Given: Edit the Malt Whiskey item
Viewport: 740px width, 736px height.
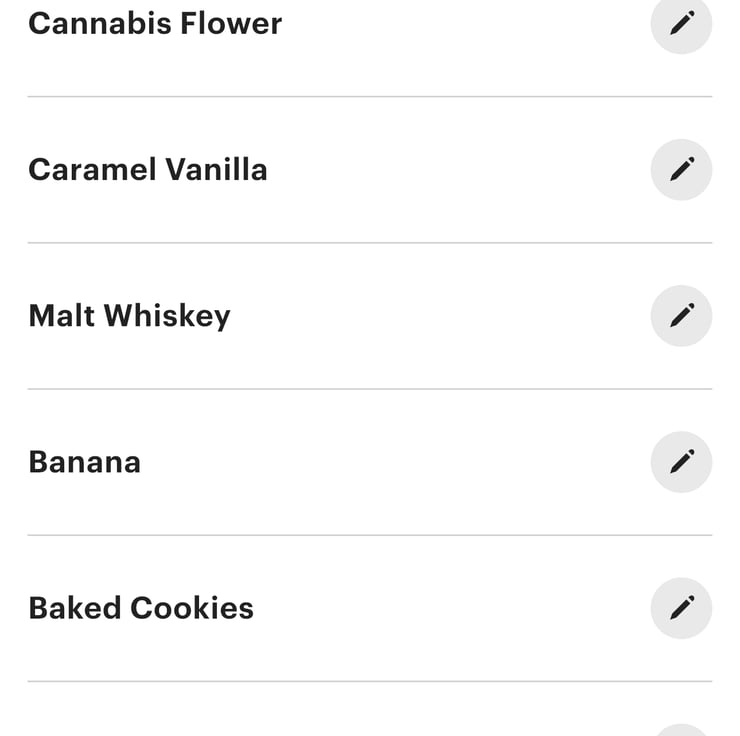Looking at the screenshot, I should [x=681, y=315].
